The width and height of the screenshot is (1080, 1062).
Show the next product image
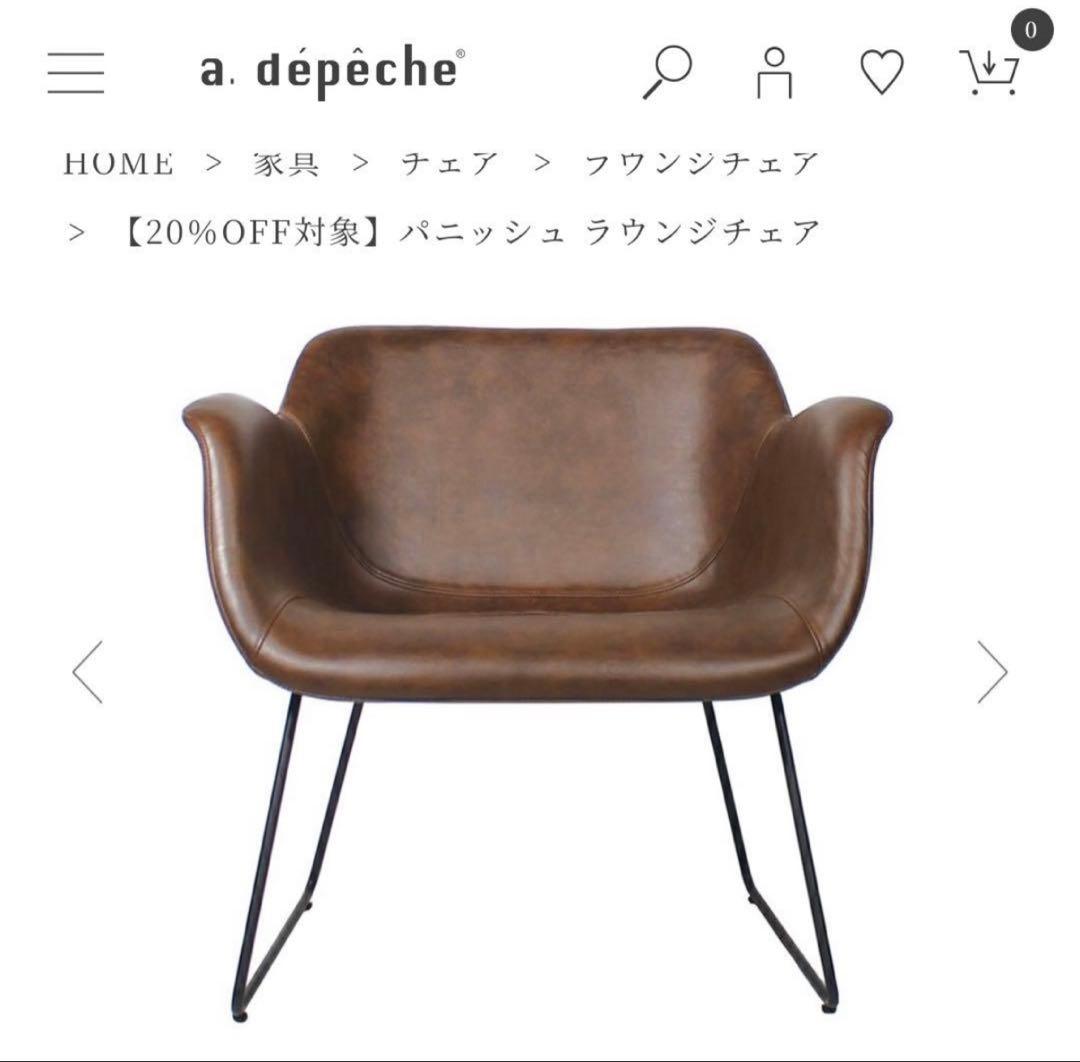pyautogui.click(x=992, y=672)
